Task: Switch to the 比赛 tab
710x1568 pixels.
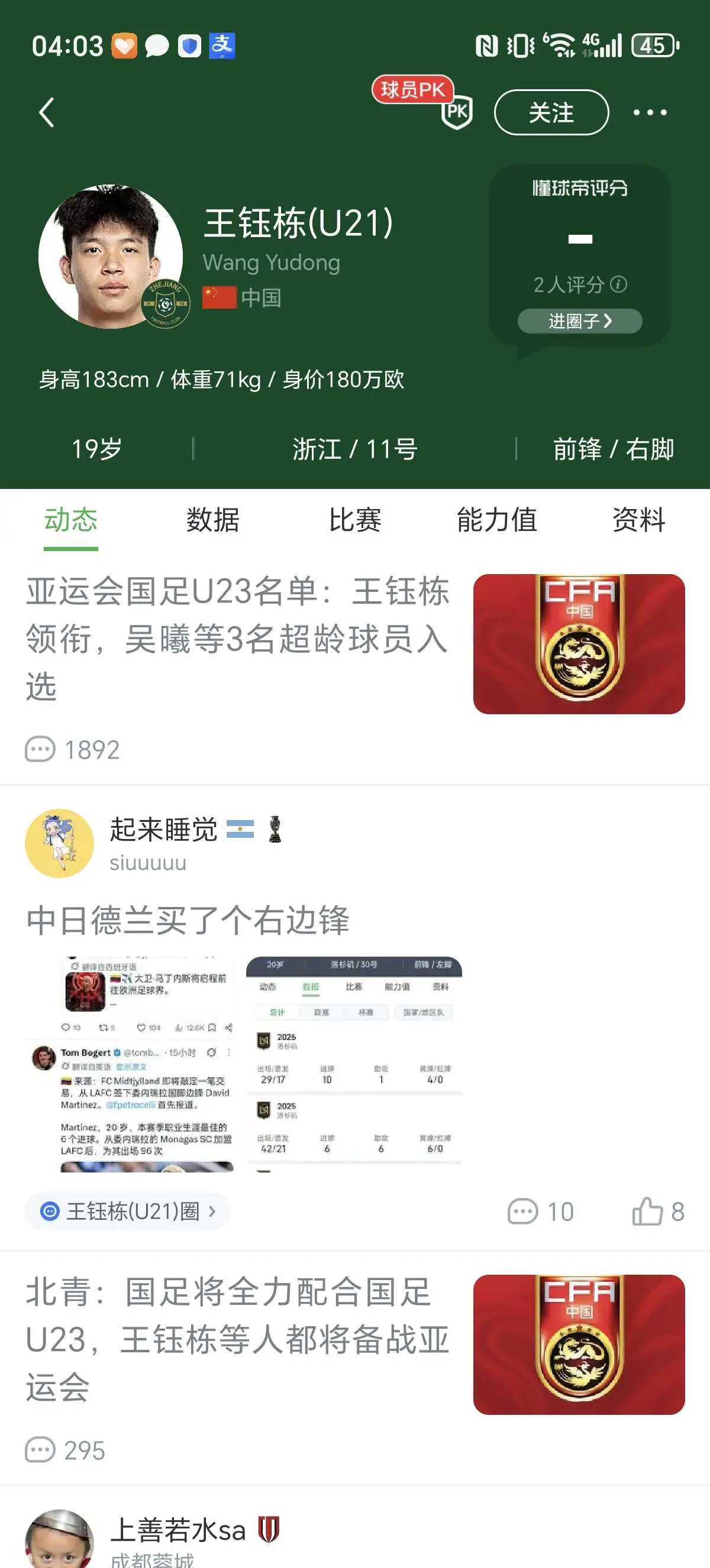Action: click(355, 520)
